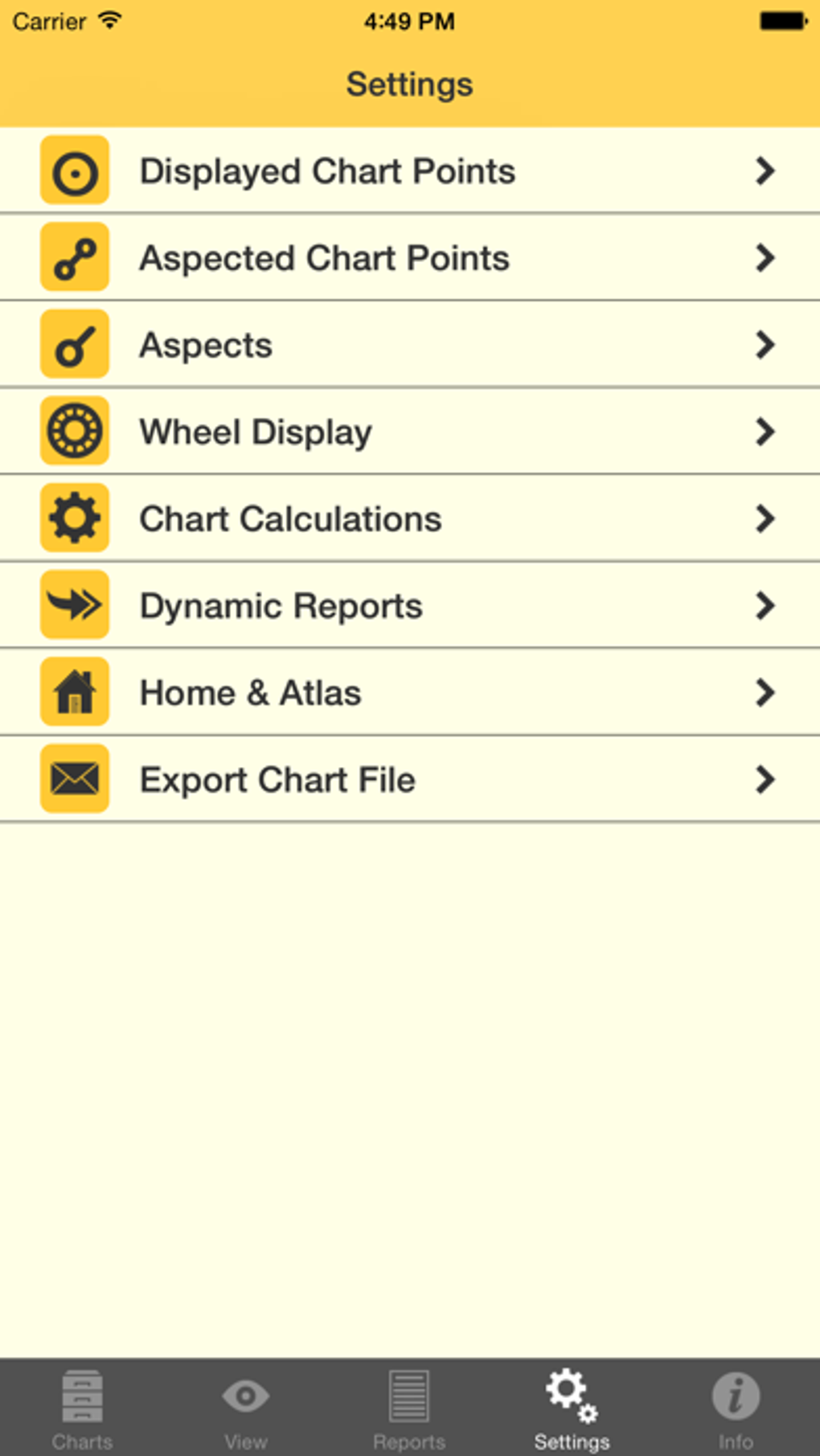Switch to the View tab
Viewport: 820px width, 1456px height.
coord(246,1409)
